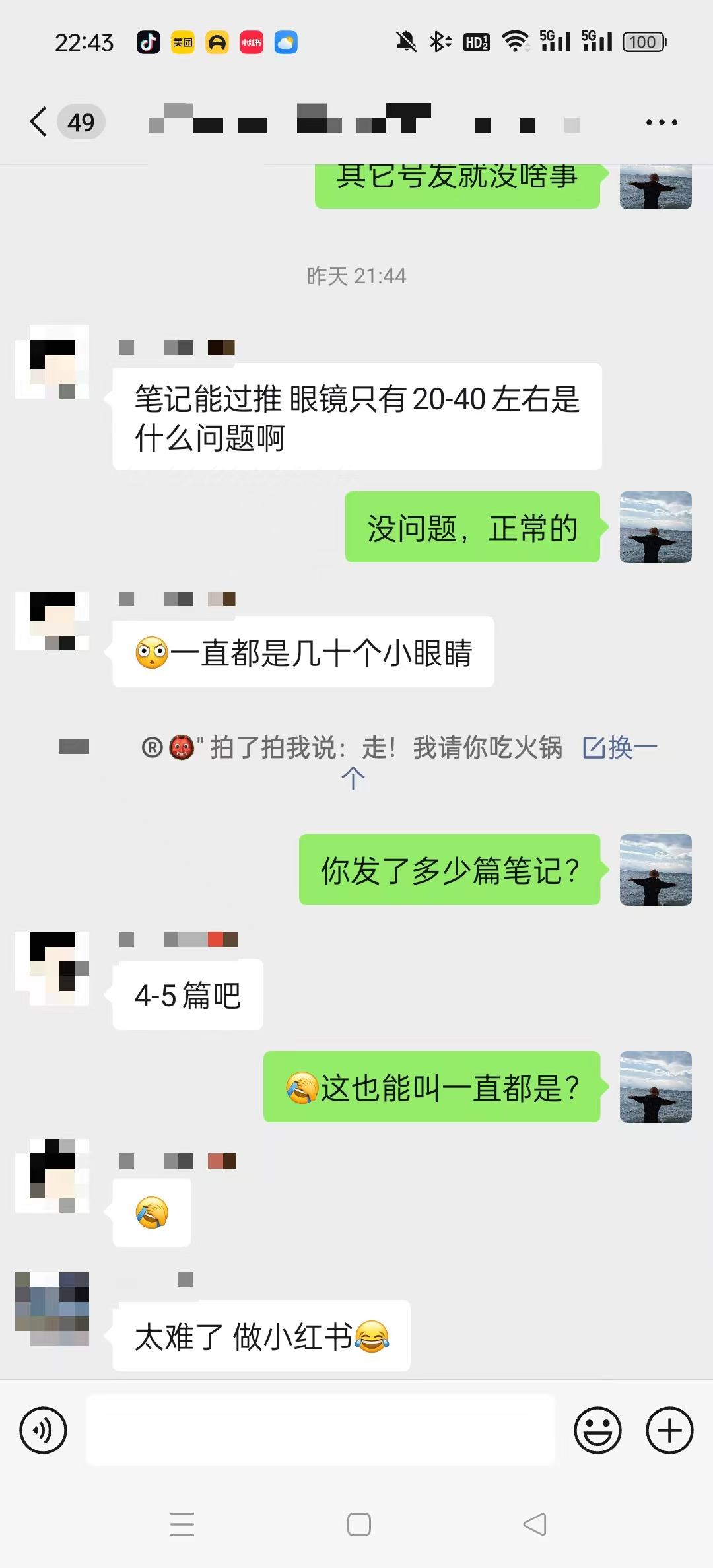713x1568 pixels.
Task: Open avatar beside 4-5篇吧 message
Action: pos(52,968)
